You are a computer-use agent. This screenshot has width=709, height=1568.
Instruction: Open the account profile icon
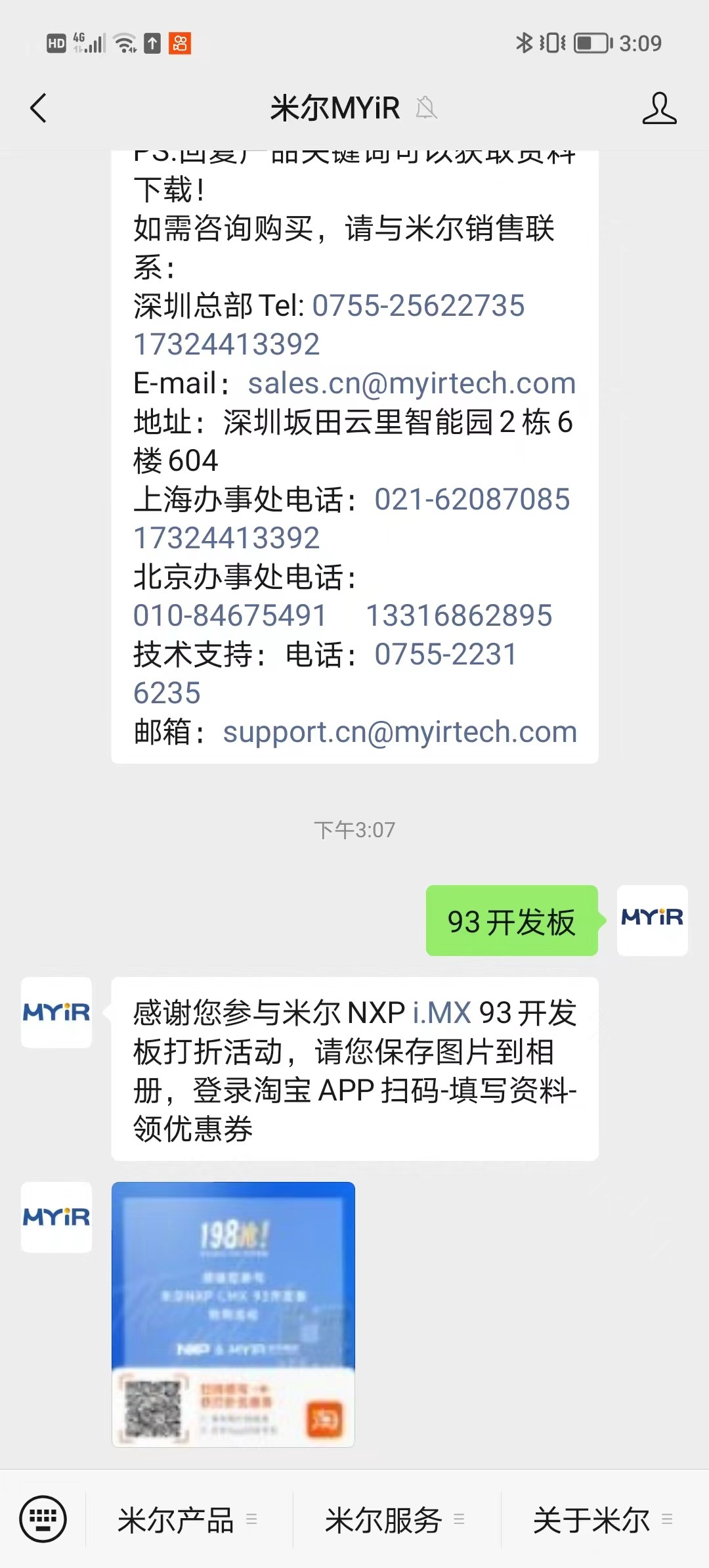click(x=658, y=108)
